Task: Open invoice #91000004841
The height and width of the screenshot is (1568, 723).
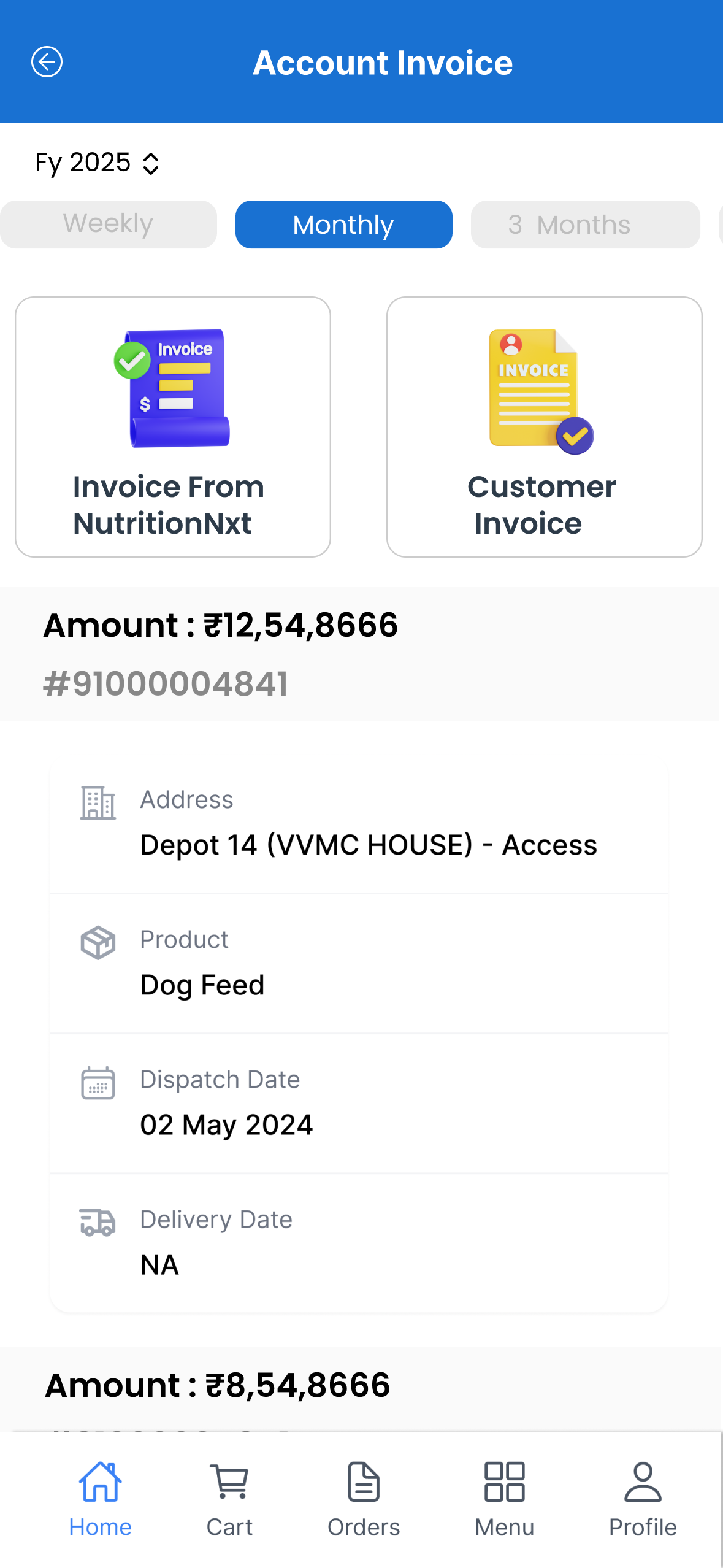Action: (x=166, y=684)
